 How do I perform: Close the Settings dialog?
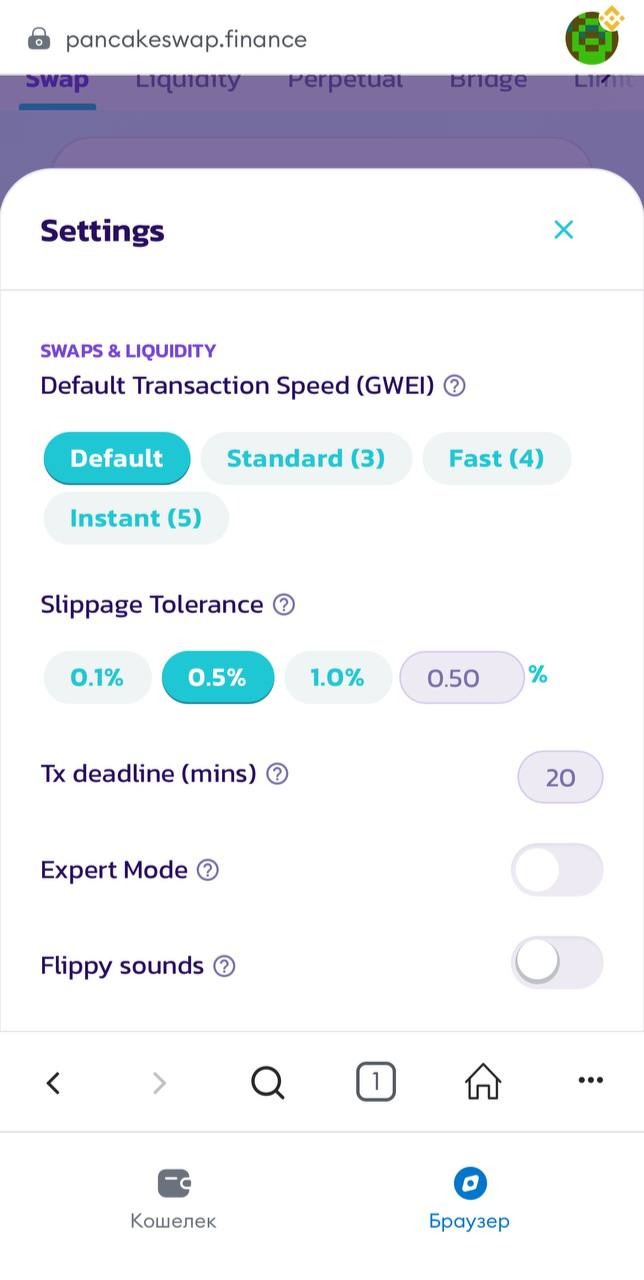pos(563,230)
